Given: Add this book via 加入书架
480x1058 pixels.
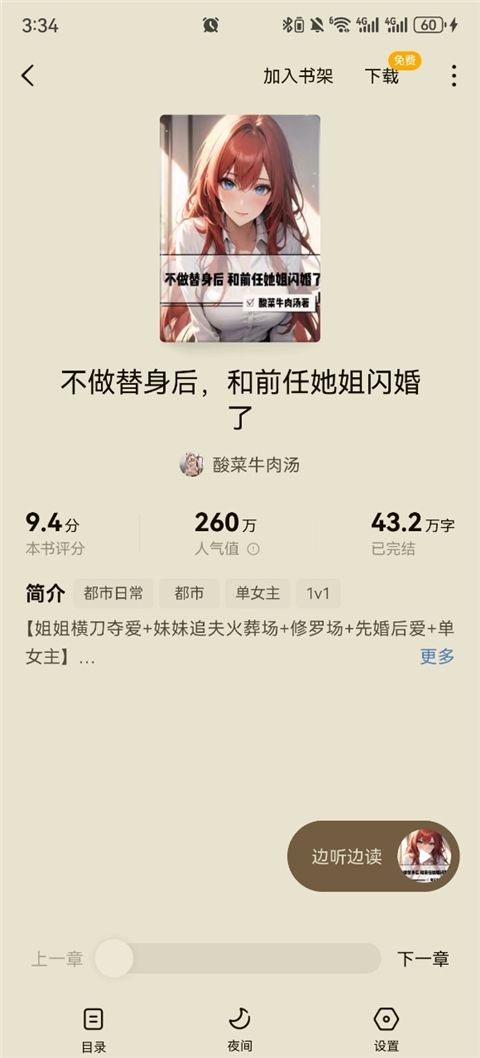Looking at the screenshot, I should [298, 76].
